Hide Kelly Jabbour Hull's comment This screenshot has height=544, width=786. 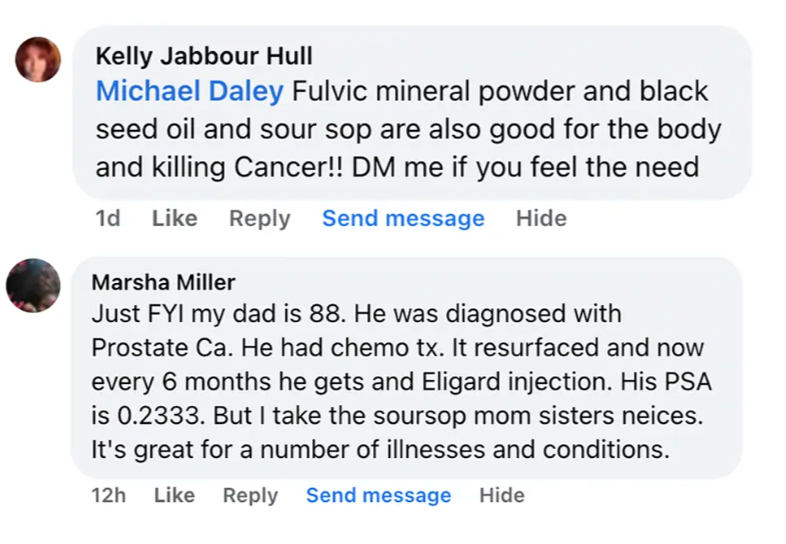[x=541, y=218]
